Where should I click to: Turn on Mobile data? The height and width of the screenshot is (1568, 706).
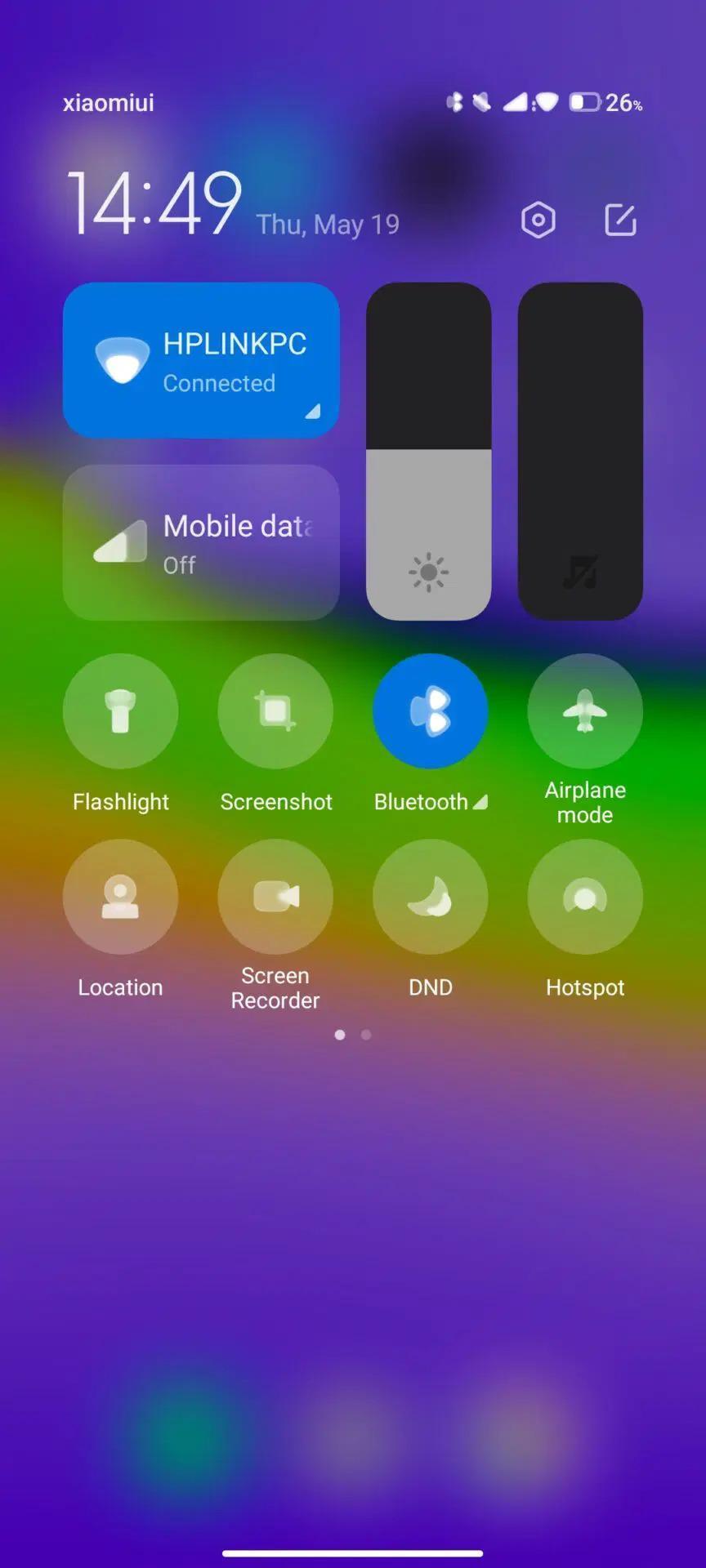[x=200, y=542]
